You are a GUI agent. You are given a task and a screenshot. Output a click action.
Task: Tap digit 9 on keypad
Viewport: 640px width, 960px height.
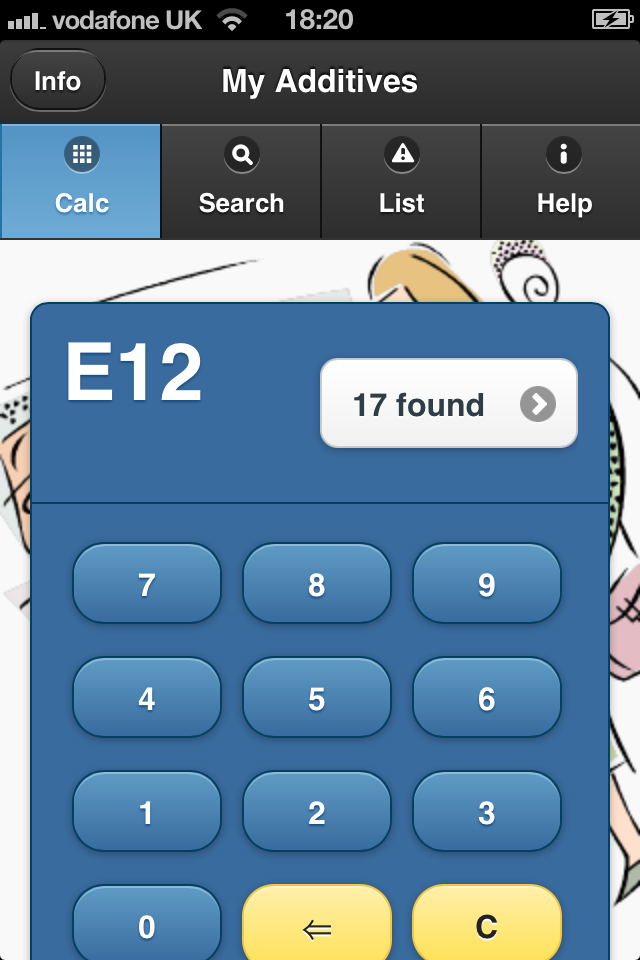[x=486, y=584]
